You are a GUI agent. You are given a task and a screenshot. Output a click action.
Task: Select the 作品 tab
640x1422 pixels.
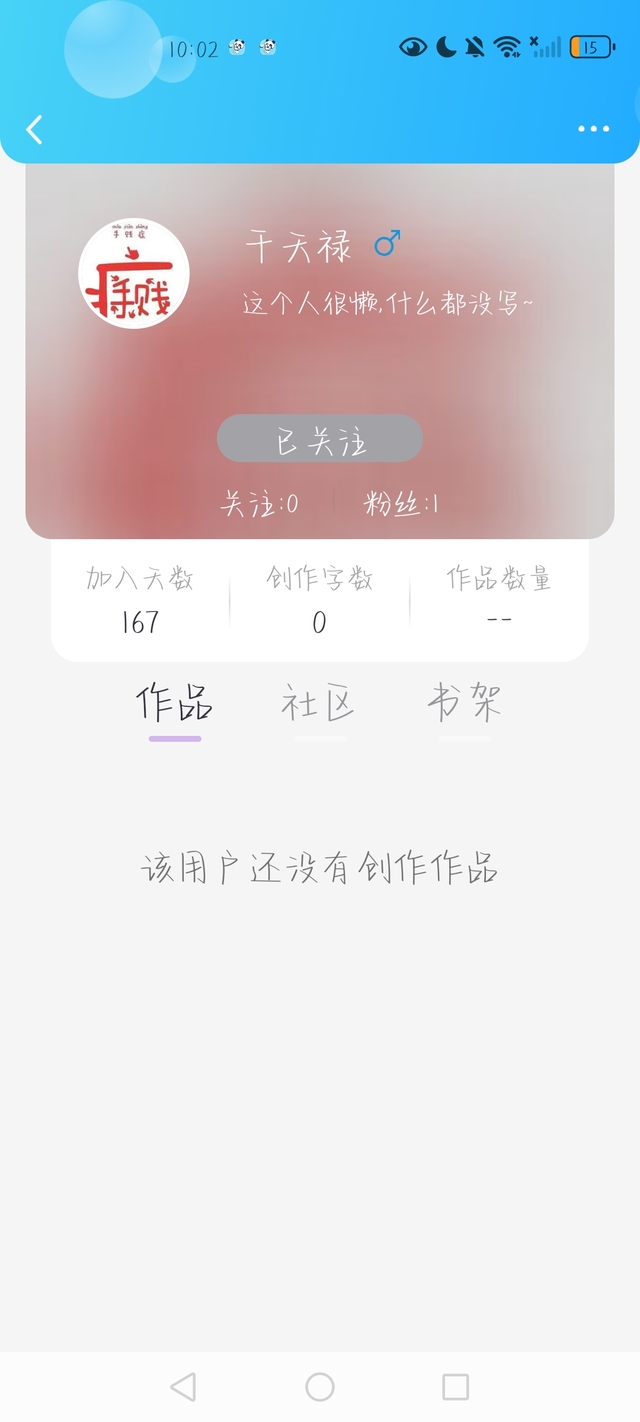[x=175, y=703]
